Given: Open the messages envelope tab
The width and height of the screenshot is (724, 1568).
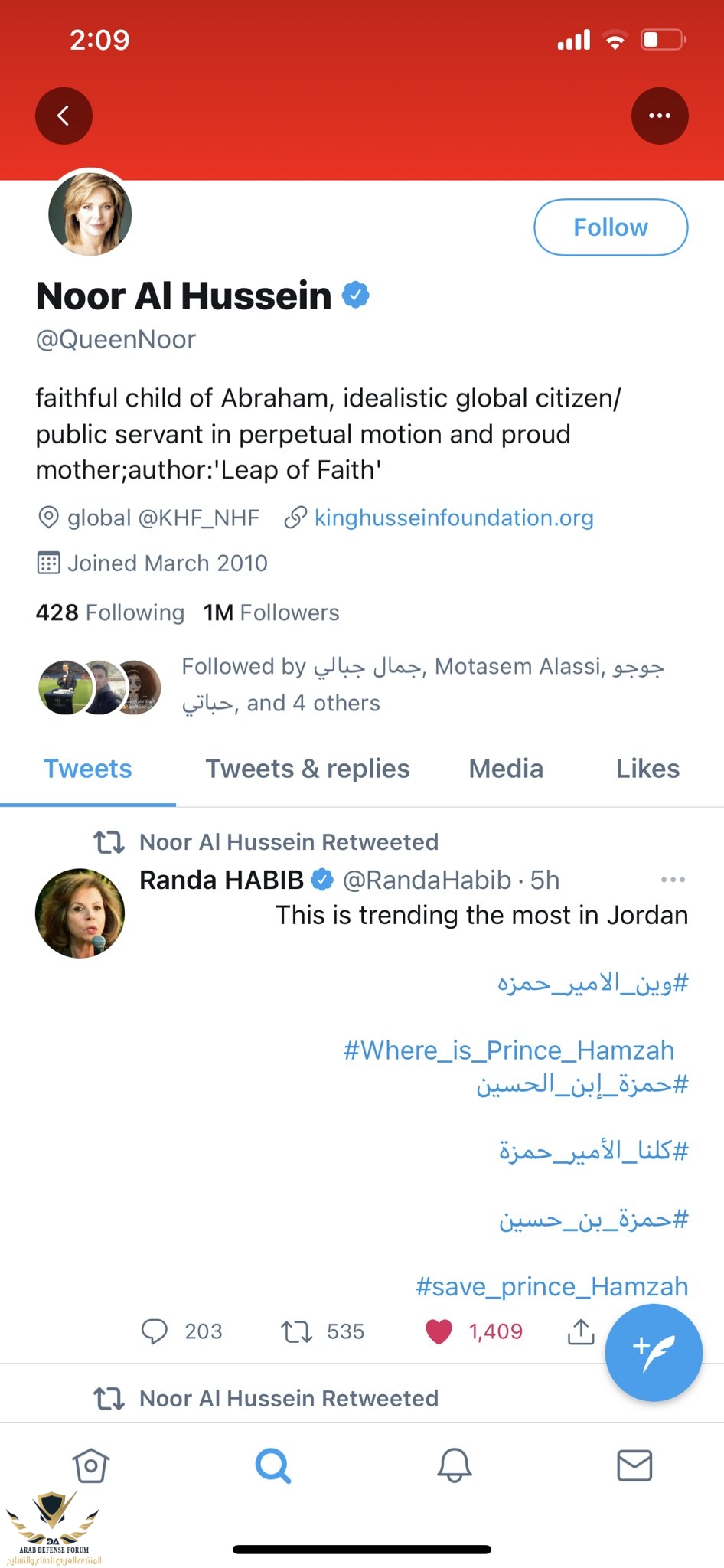Looking at the screenshot, I should pos(634,1465).
